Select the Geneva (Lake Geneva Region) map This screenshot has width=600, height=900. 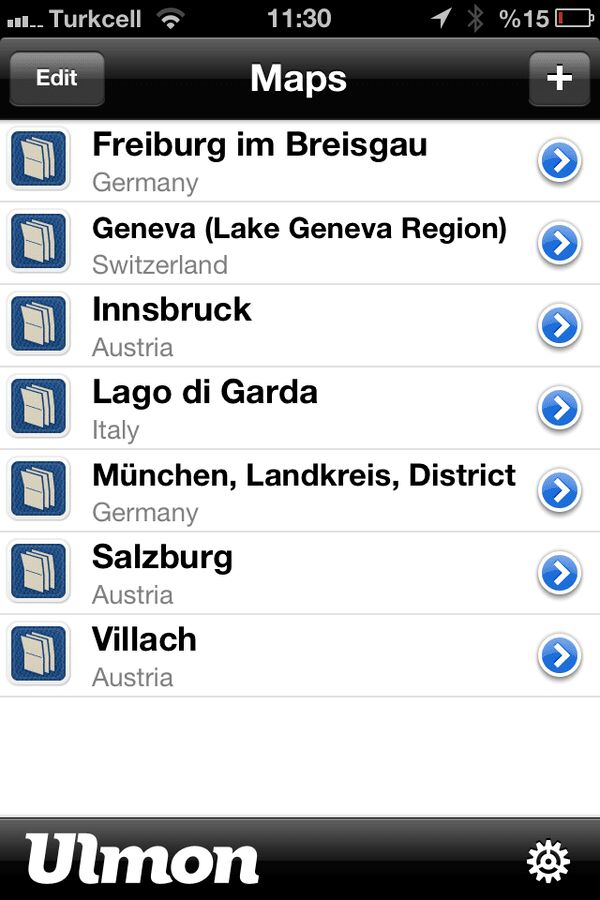[299, 244]
